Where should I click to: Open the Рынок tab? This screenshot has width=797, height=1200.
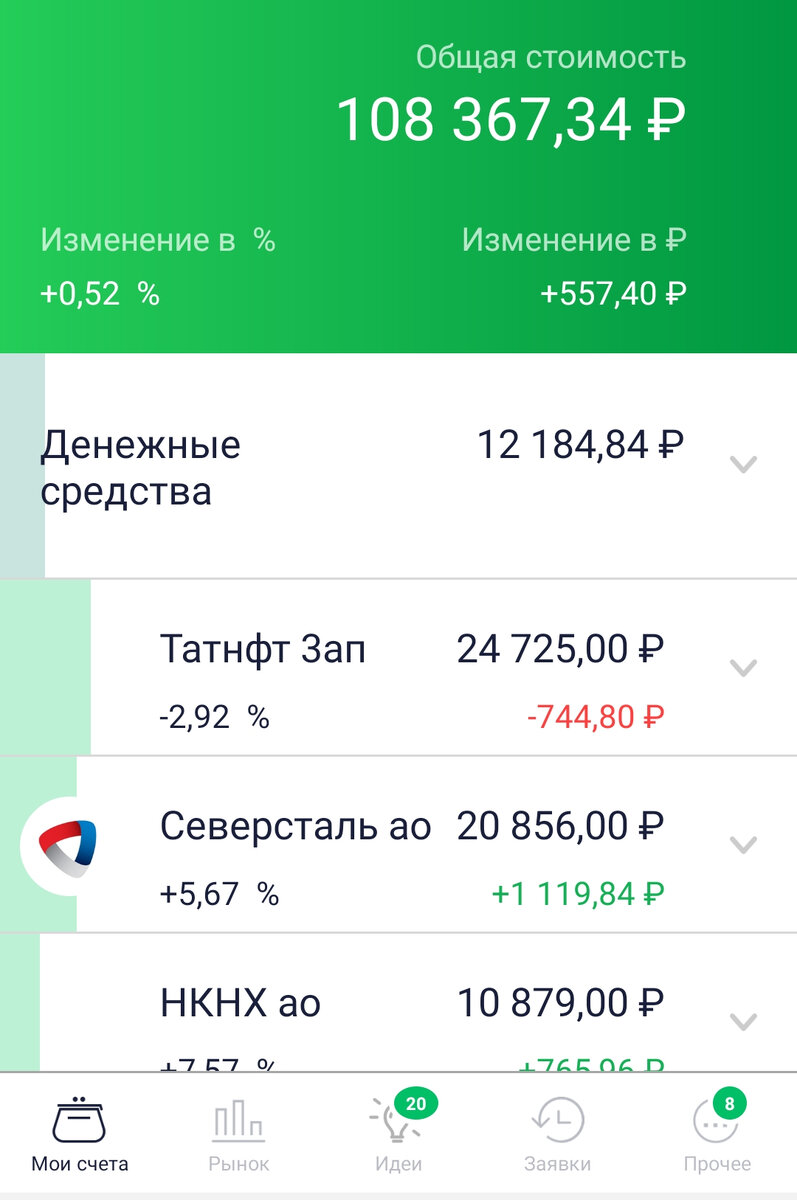click(x=238, y=1136)
